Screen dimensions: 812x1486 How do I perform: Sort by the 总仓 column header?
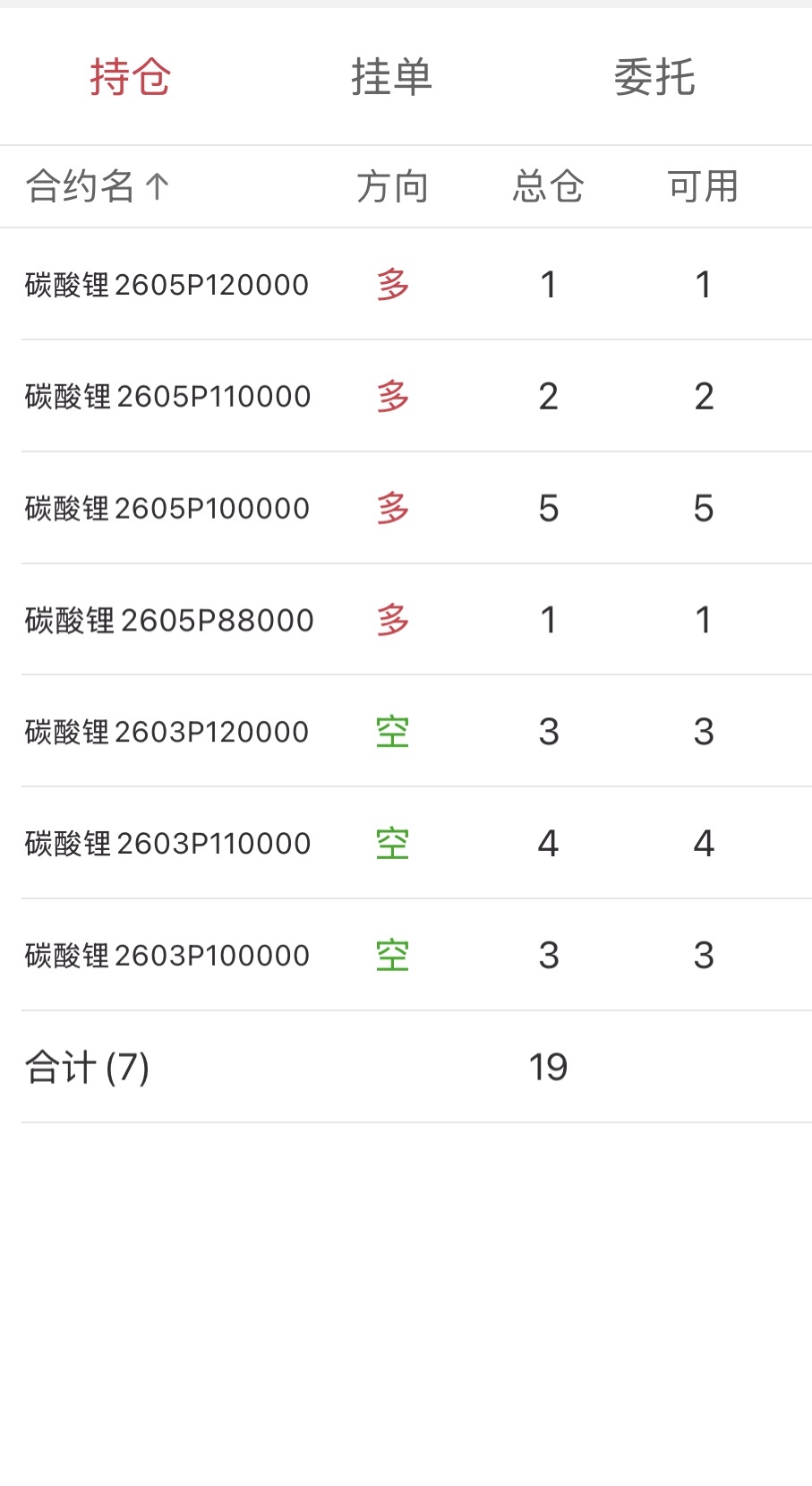click(548, 186)
